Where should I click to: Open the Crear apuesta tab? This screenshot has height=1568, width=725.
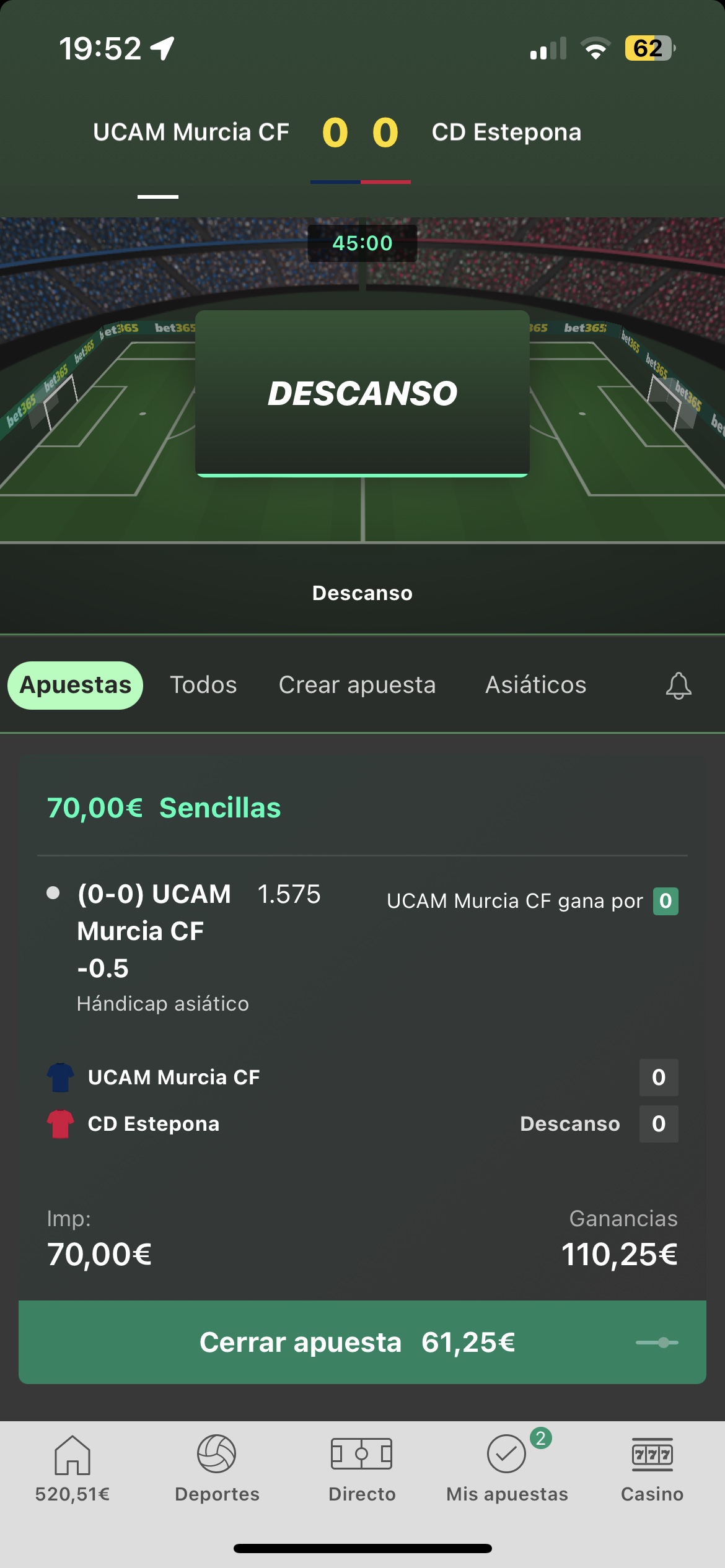(357, 685)
